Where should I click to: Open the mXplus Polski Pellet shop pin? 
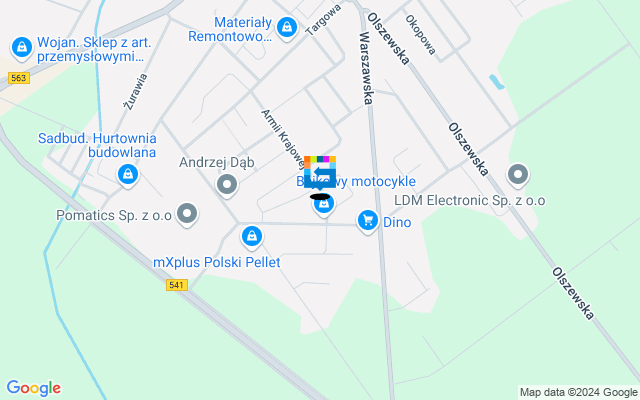251,237
